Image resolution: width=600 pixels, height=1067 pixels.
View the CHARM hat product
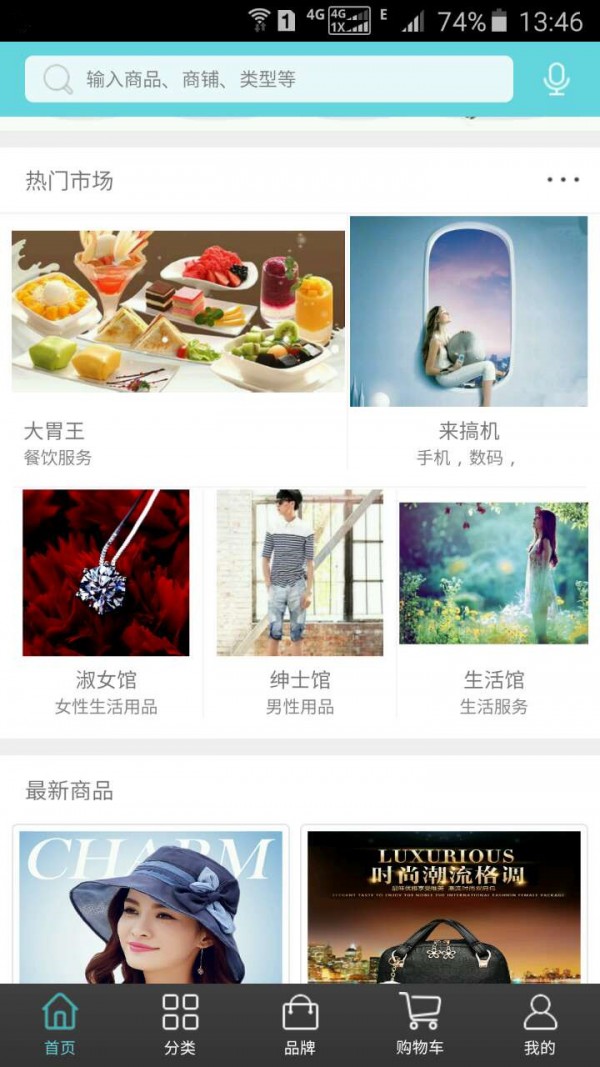(151, 905)
